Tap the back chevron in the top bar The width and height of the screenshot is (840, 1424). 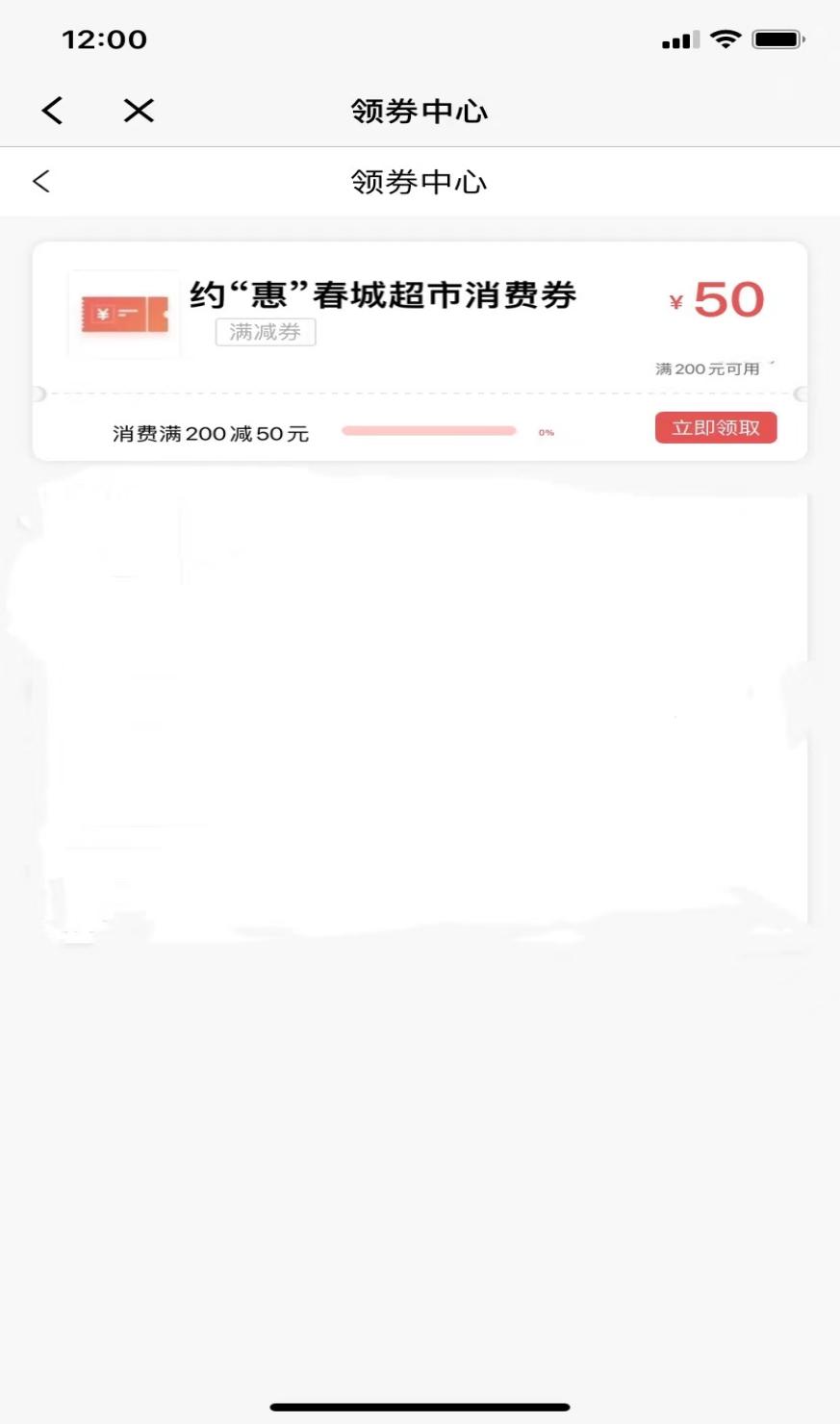coord(52,110)
